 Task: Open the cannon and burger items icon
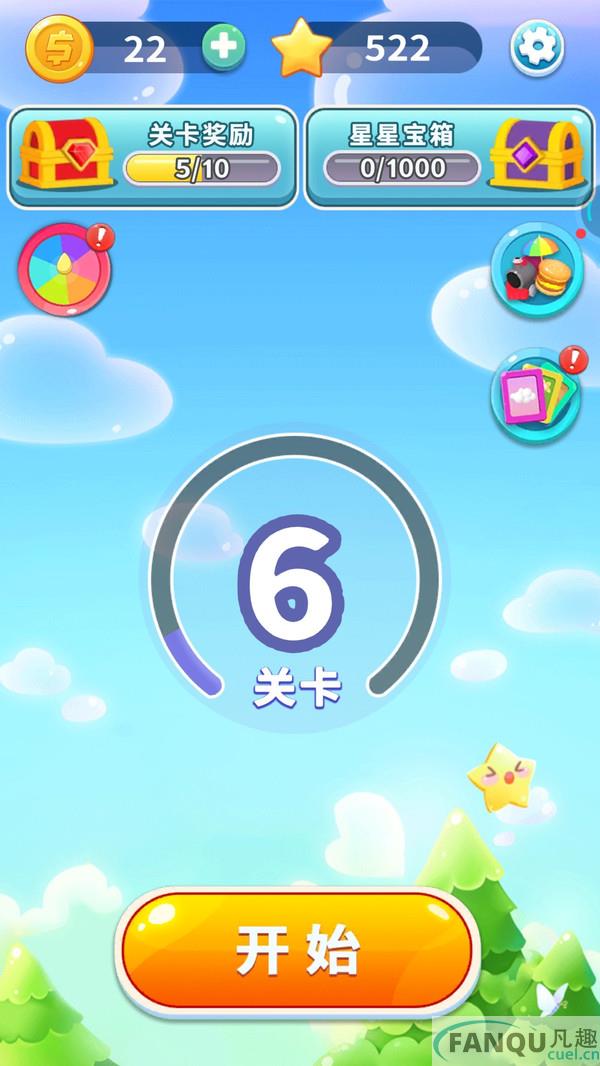[x=537, y=269]
